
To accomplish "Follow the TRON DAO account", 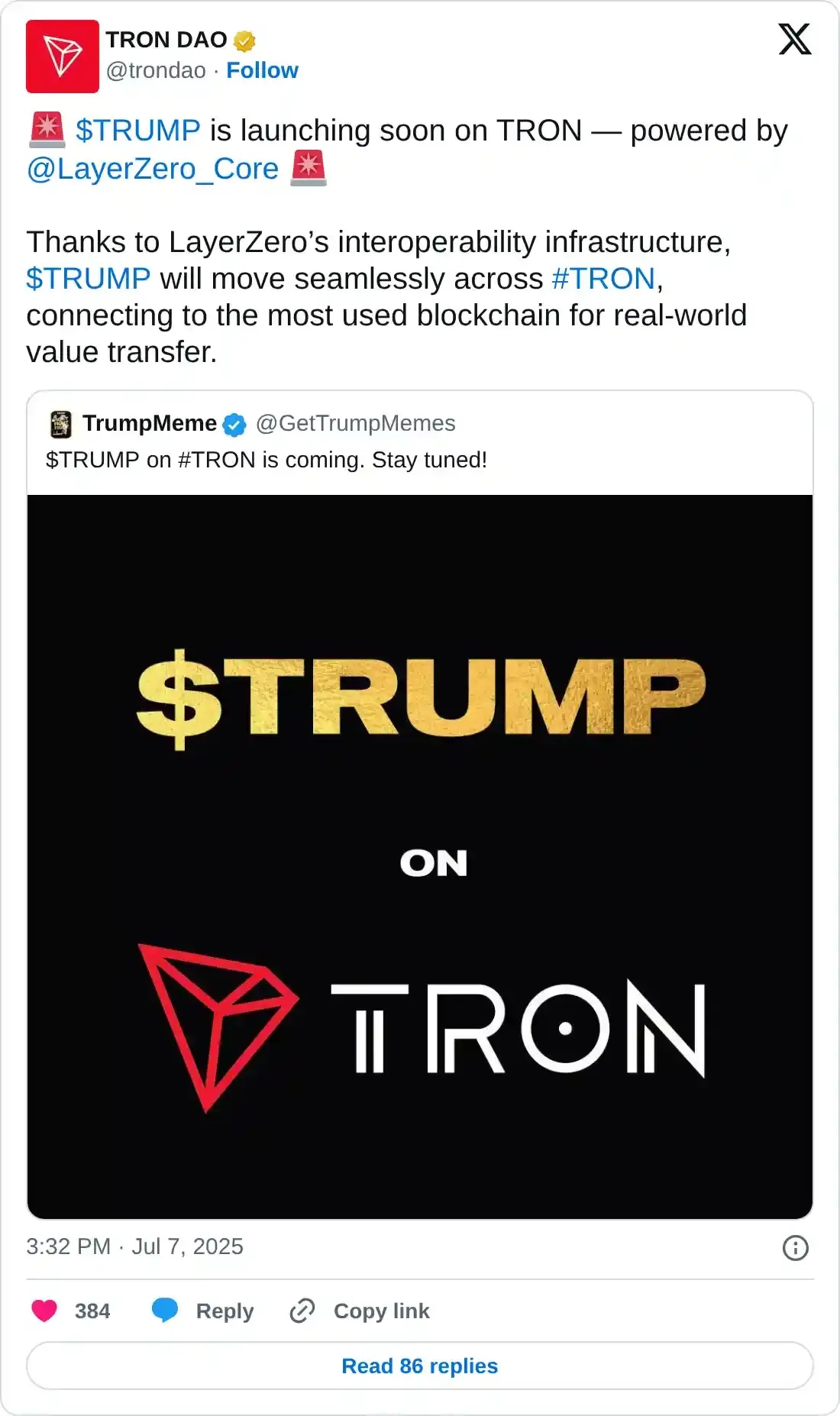I will 262,70.
